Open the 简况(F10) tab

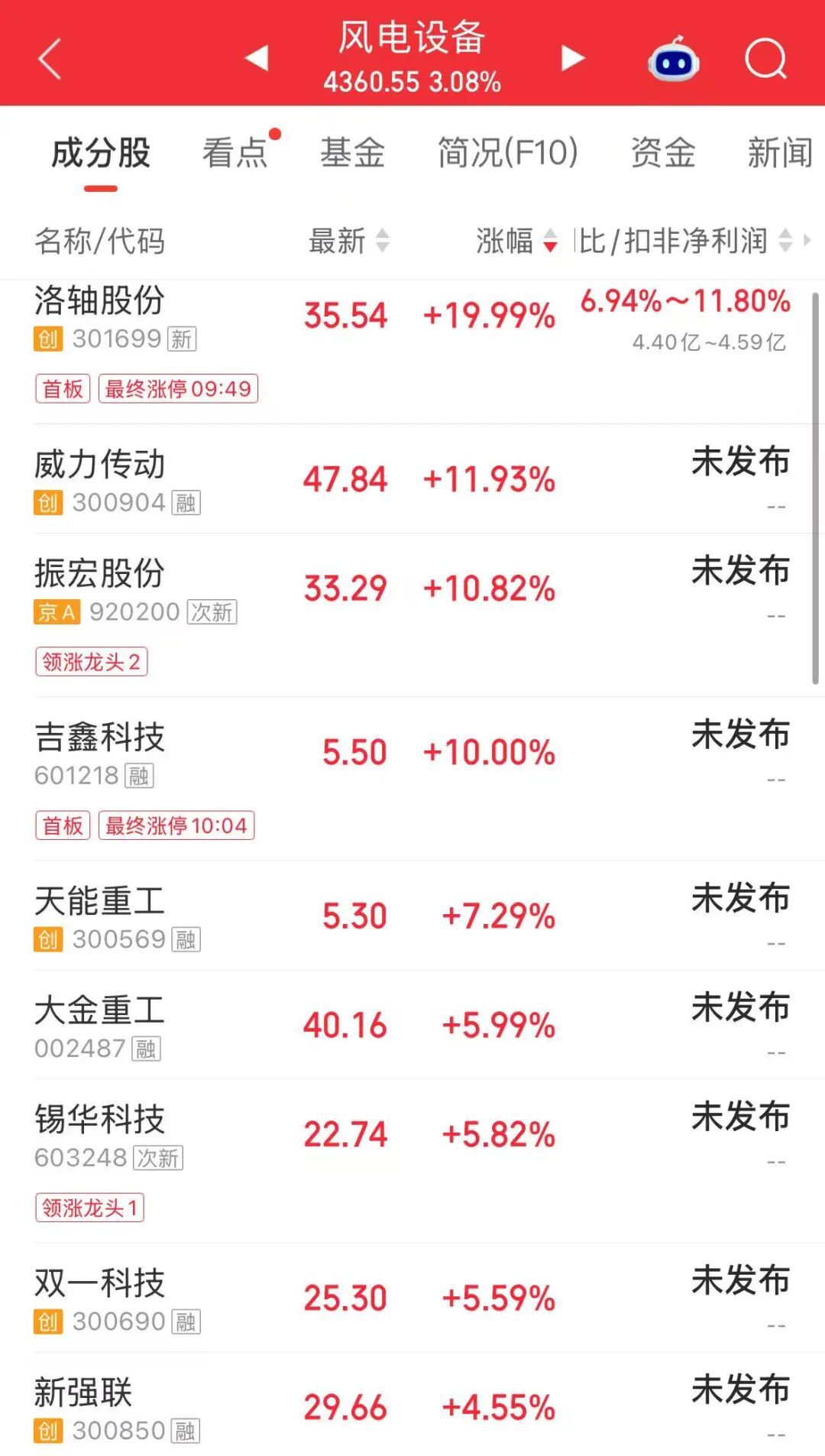[x=507, y=152]
